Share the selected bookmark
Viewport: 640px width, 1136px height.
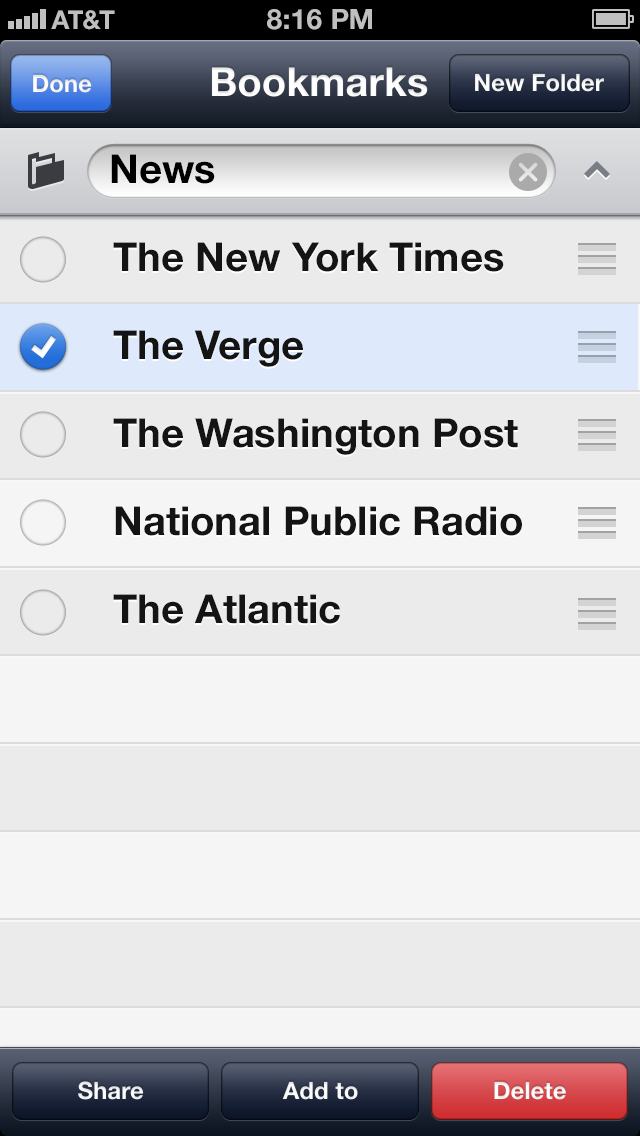(x=110, y=1091)
